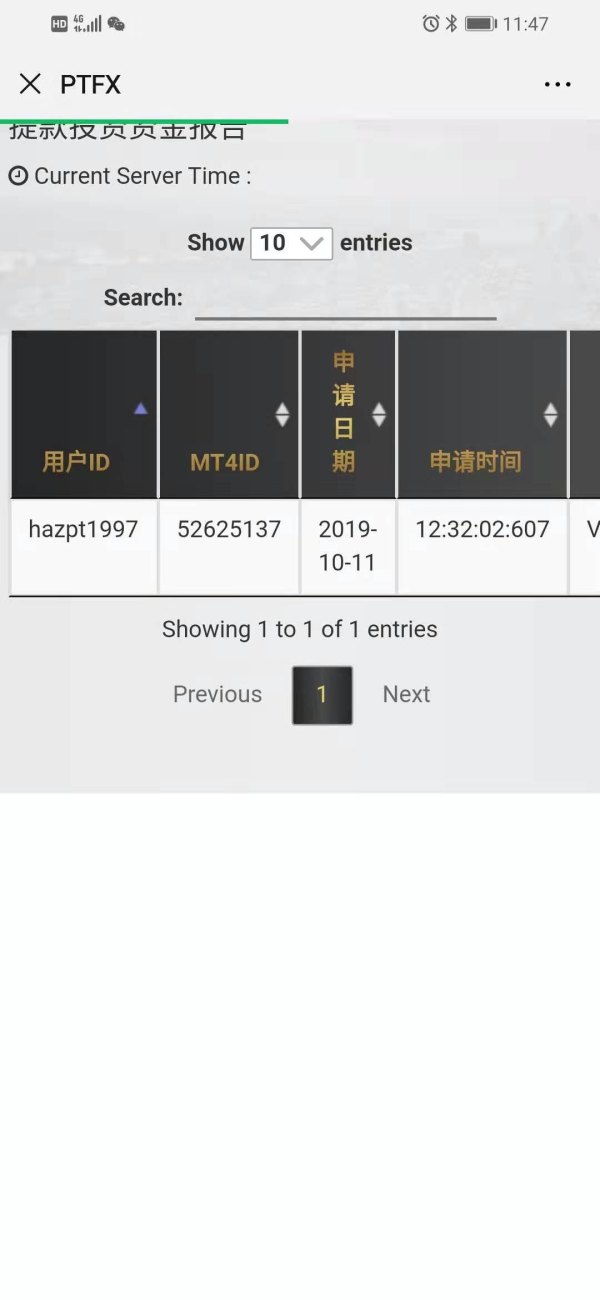
Task: Open the three-dot overflow menu
Action: pyautogui.click(x=557, y=85)
